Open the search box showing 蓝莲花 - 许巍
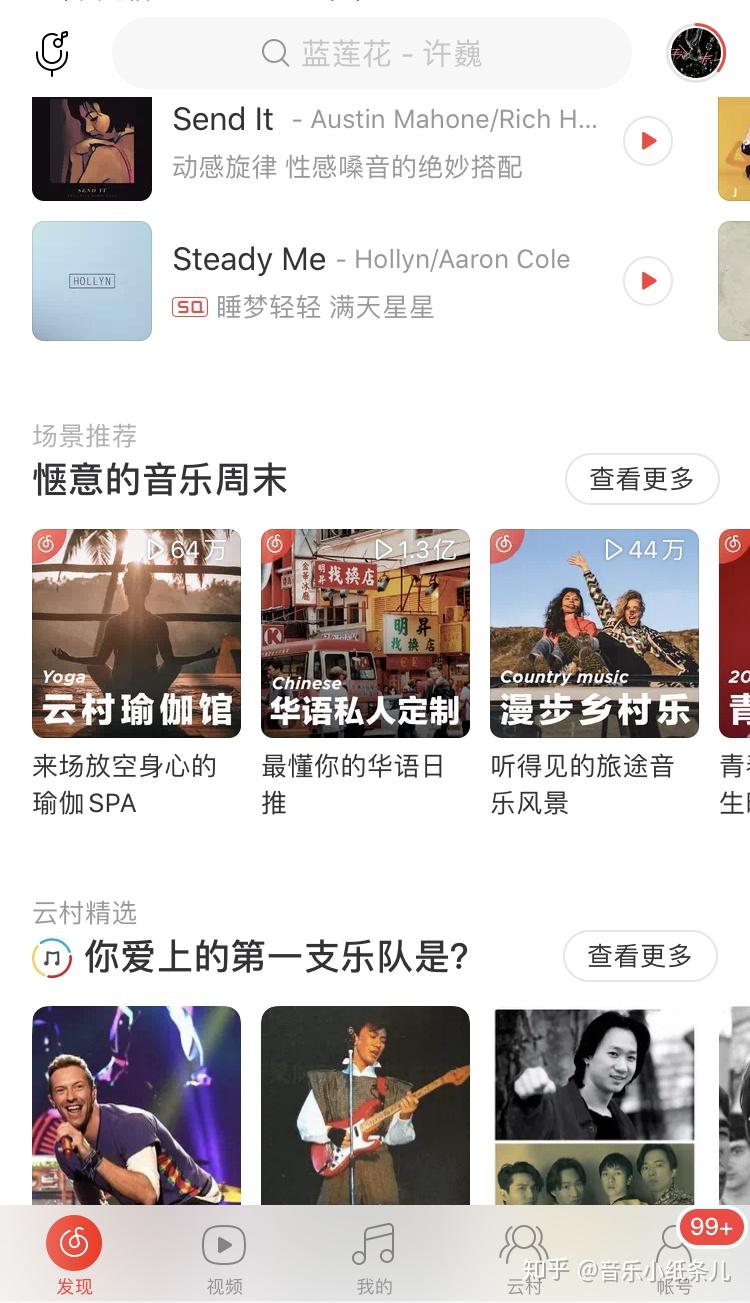Viewport: 750px width, 1303px height. (x=372, y=53)
